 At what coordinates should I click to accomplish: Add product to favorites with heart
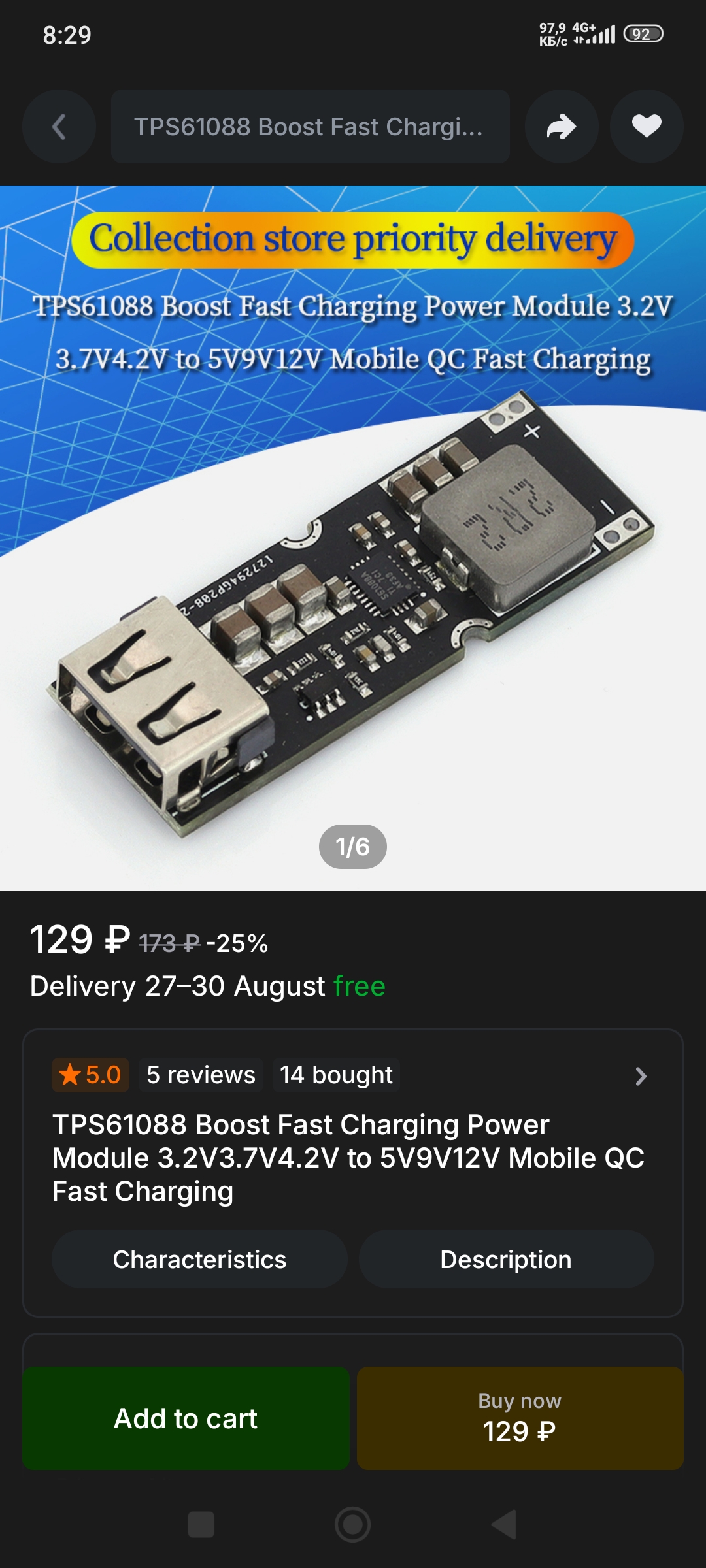[x=647, y=126]
